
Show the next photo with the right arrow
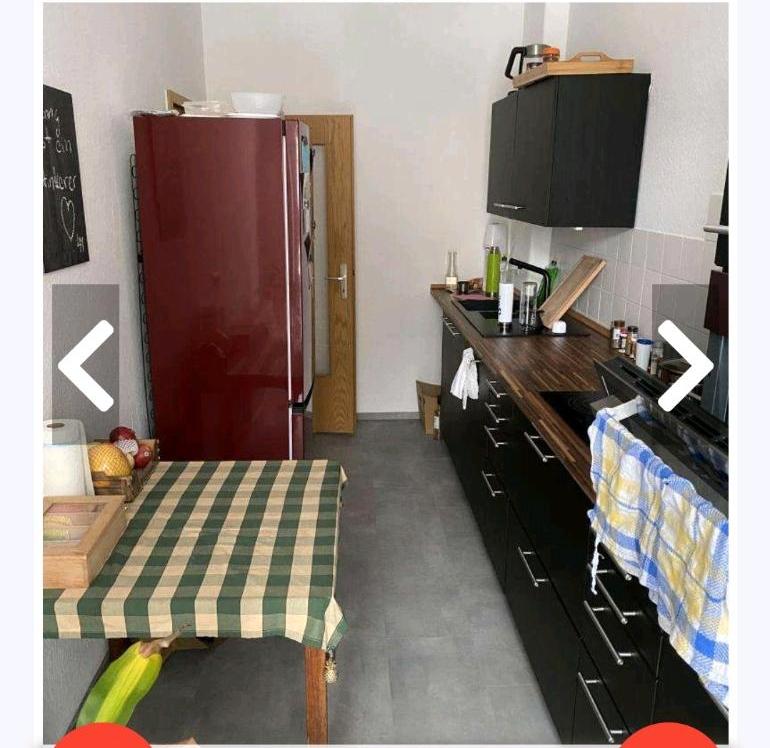pos(684,365)
